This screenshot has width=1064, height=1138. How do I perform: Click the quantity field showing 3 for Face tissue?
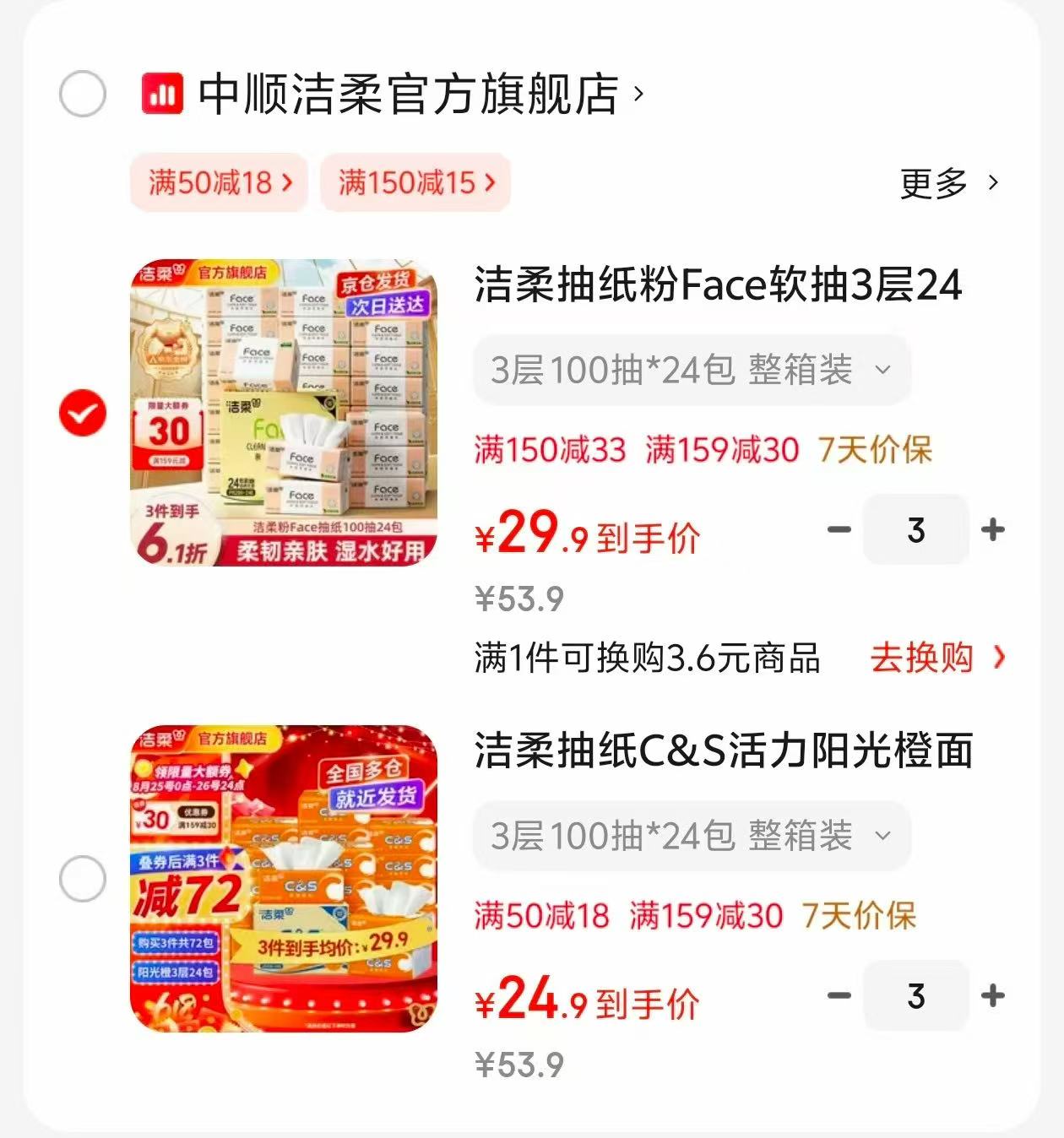point(915,529)
